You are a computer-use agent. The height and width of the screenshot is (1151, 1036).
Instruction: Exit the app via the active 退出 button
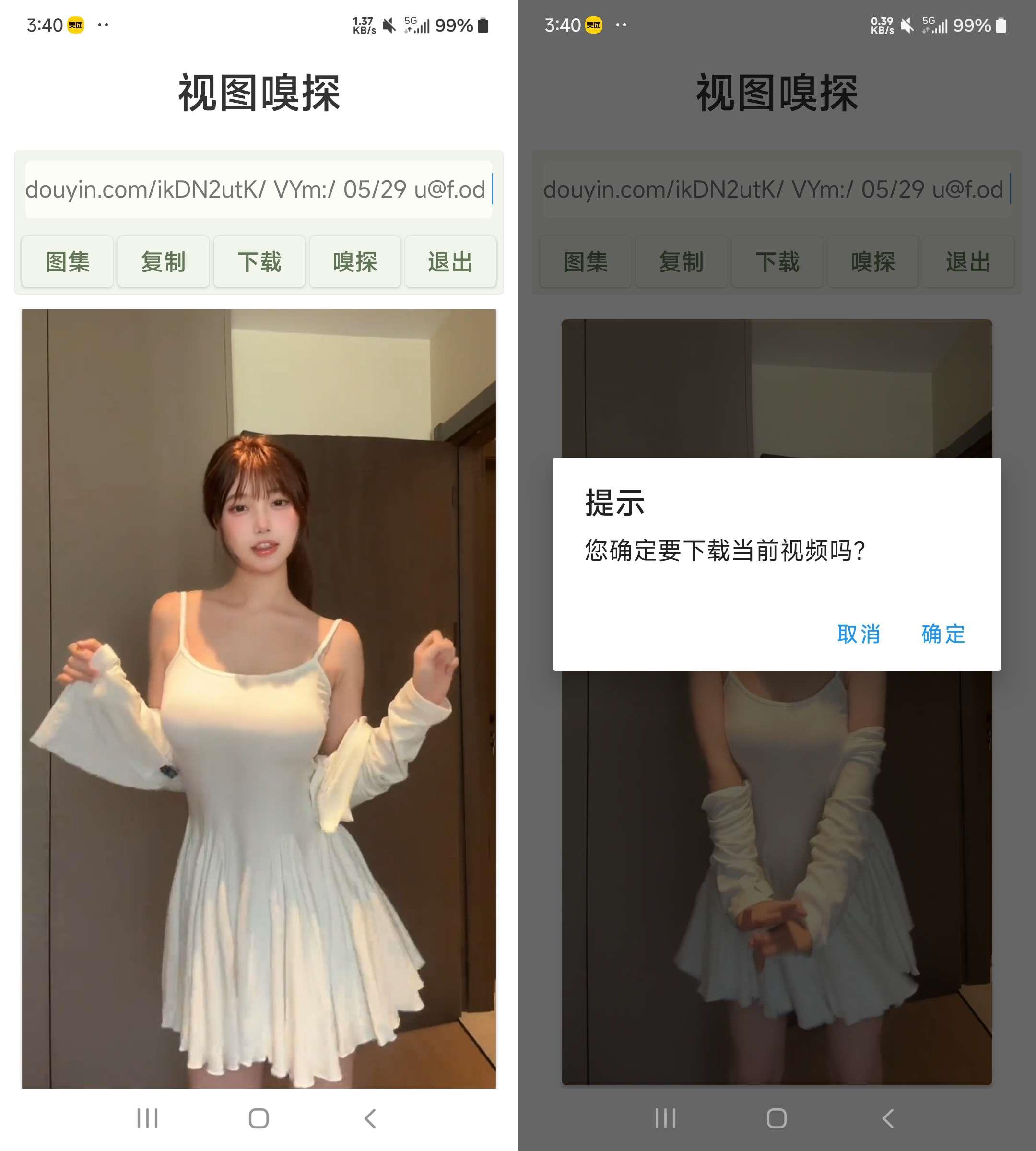(x=450, y=262)
